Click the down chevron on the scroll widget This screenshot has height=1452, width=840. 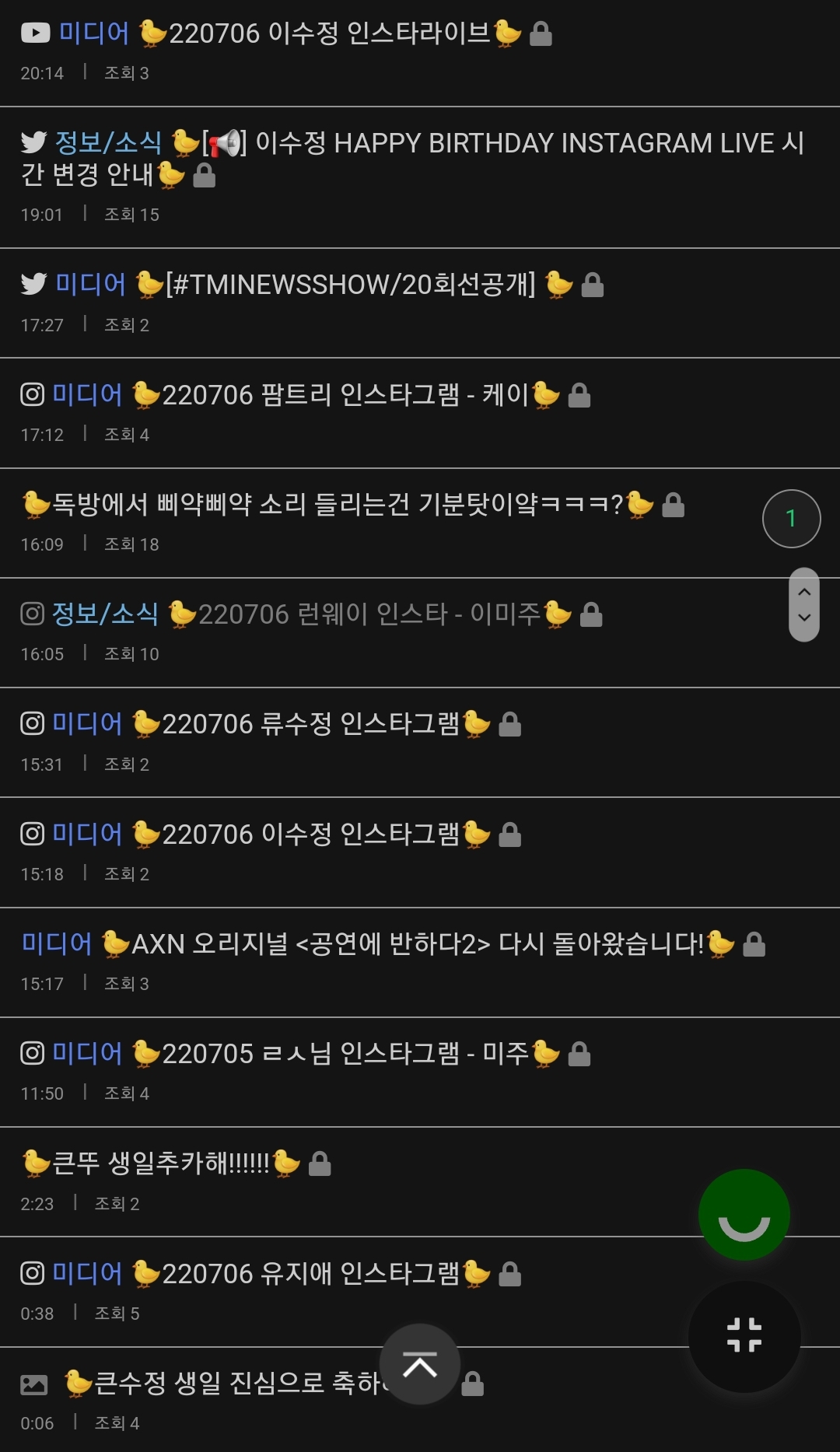point(805,619)
